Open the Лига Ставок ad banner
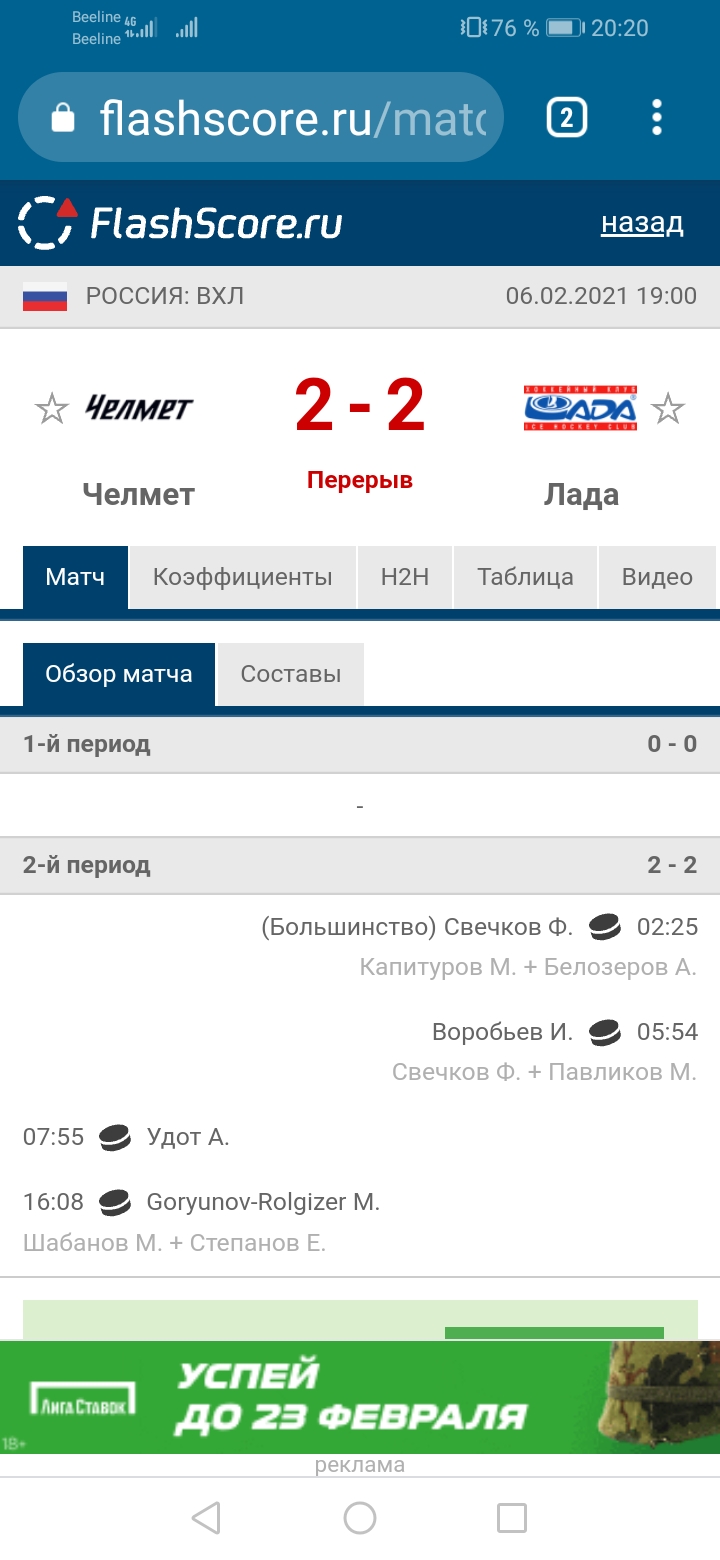 360,1397
